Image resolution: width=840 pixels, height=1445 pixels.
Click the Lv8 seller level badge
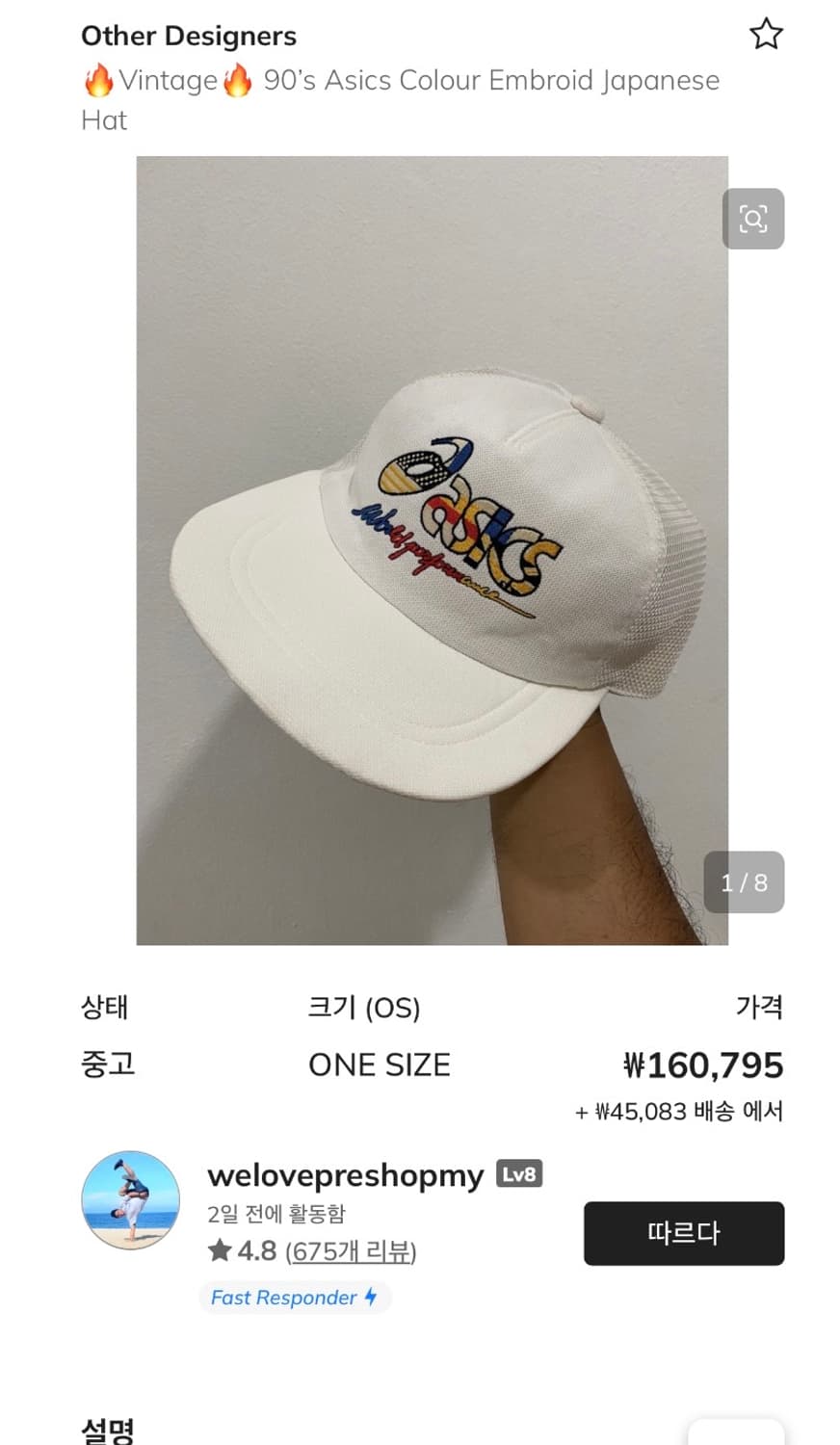tap(518, 1173)
